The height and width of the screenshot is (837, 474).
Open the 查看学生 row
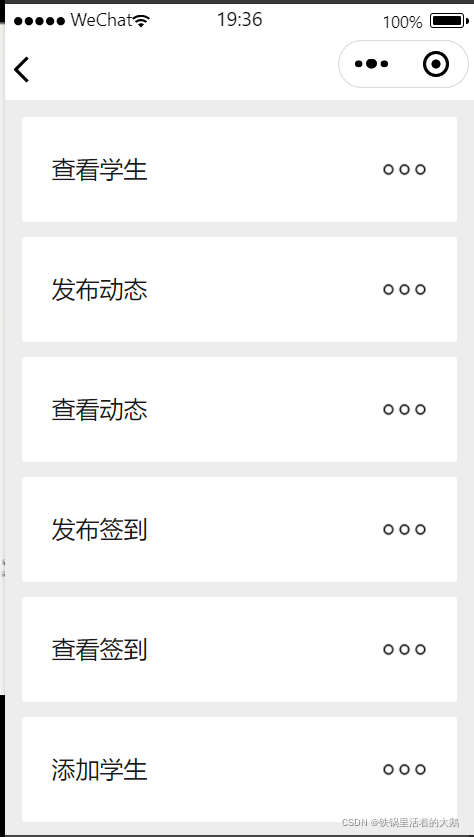tap(239, 169)
